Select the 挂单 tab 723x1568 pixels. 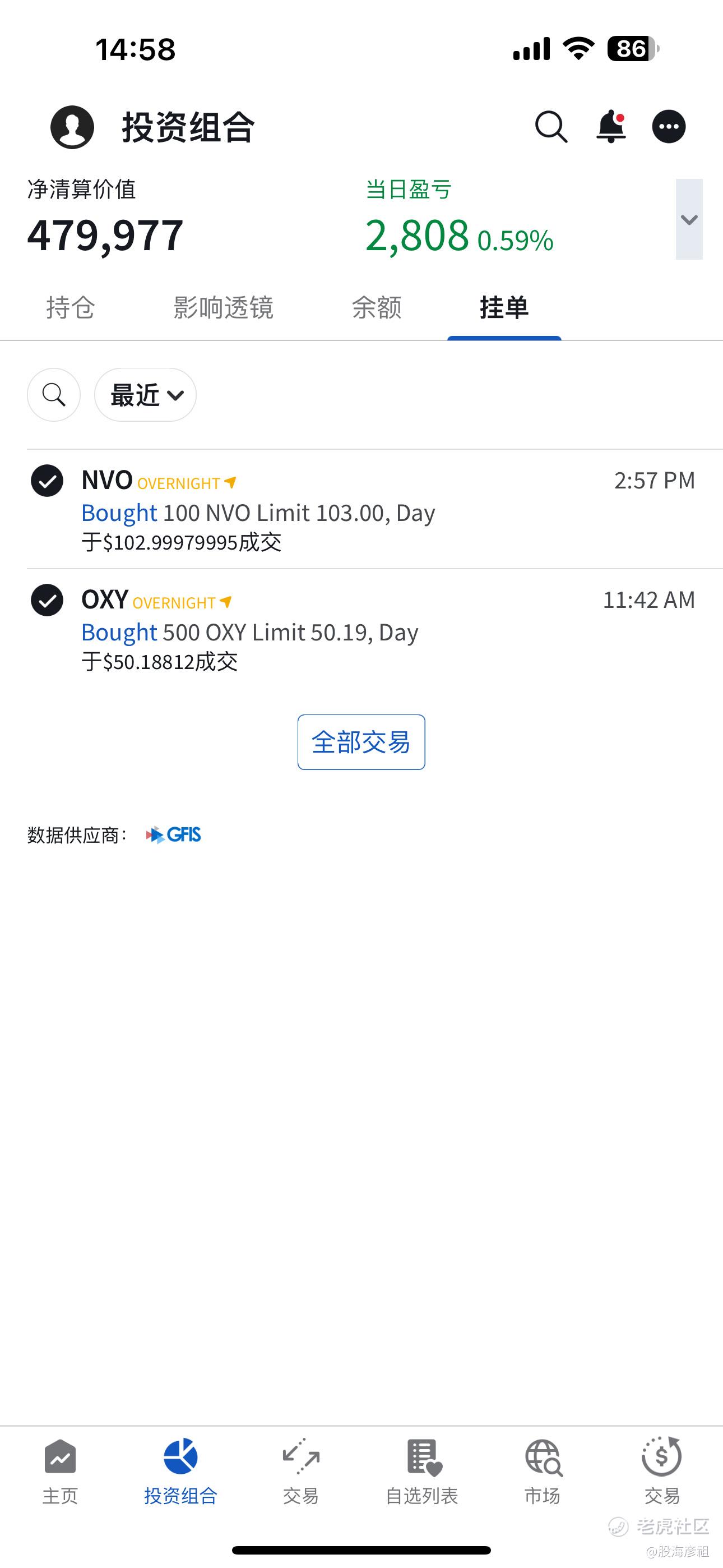click(x=504, y=307)
